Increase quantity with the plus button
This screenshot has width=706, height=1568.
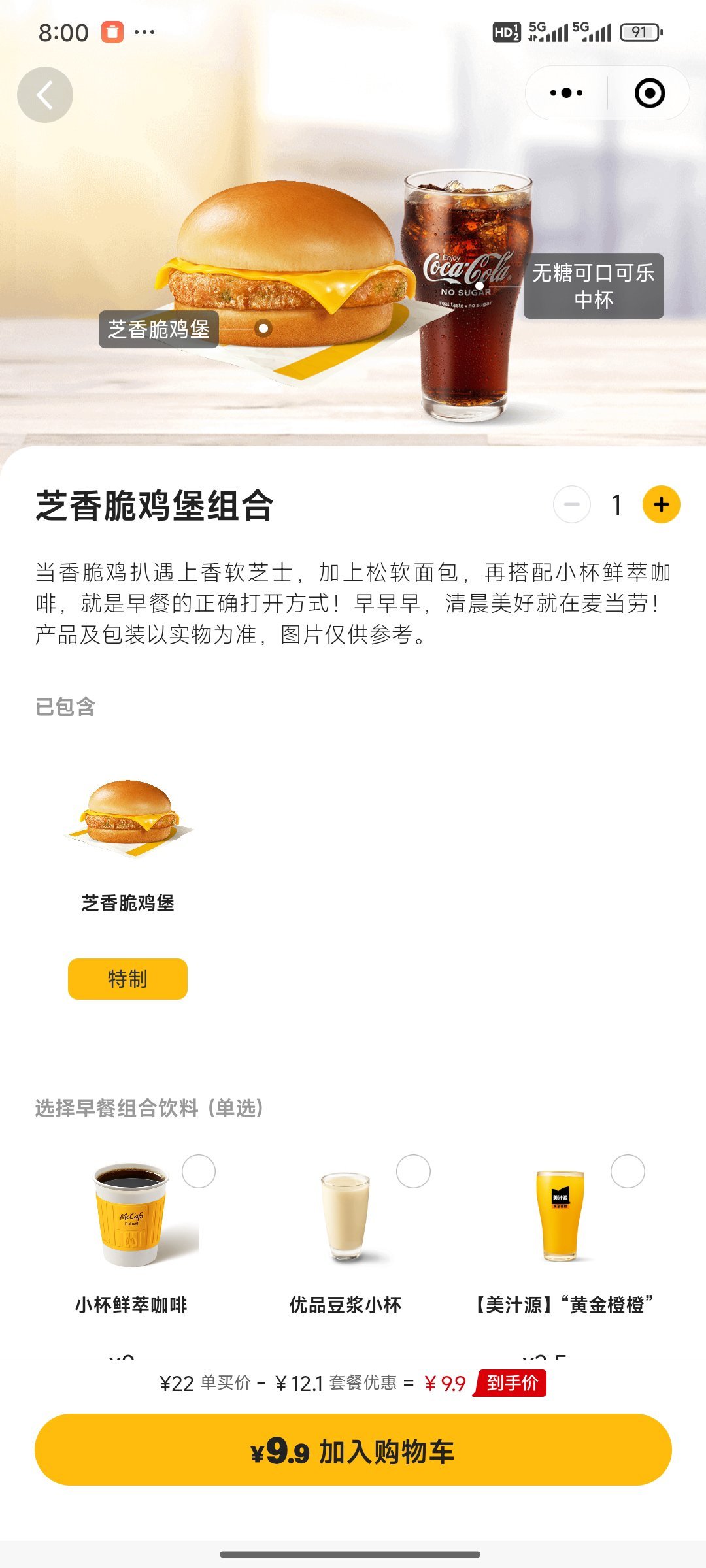tap(661, 505)
